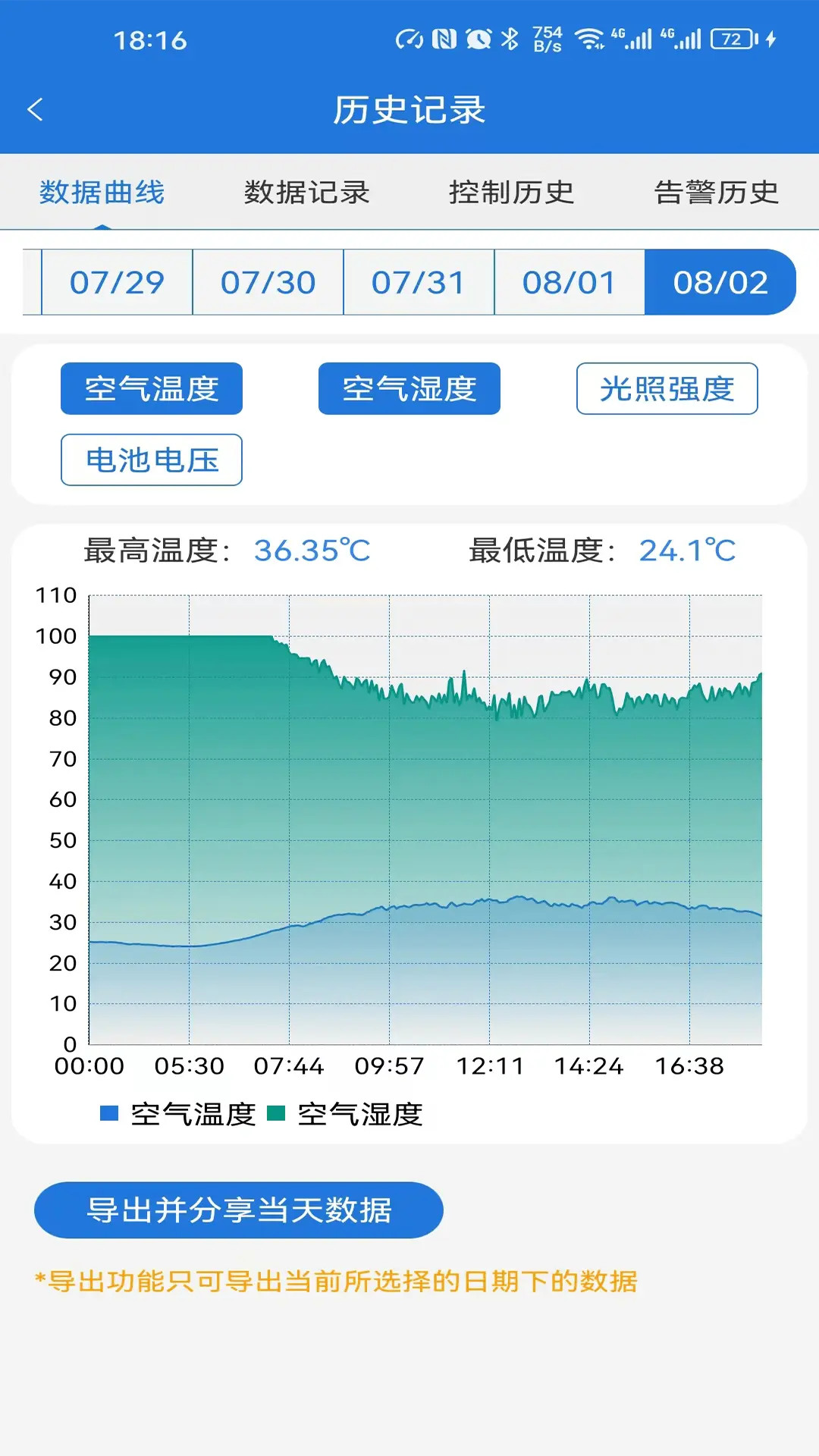Image resolution: width=819 pixels, height=1456 pixels.
Task: Enable the 电池电压 data series
Action: click(151, 459)
